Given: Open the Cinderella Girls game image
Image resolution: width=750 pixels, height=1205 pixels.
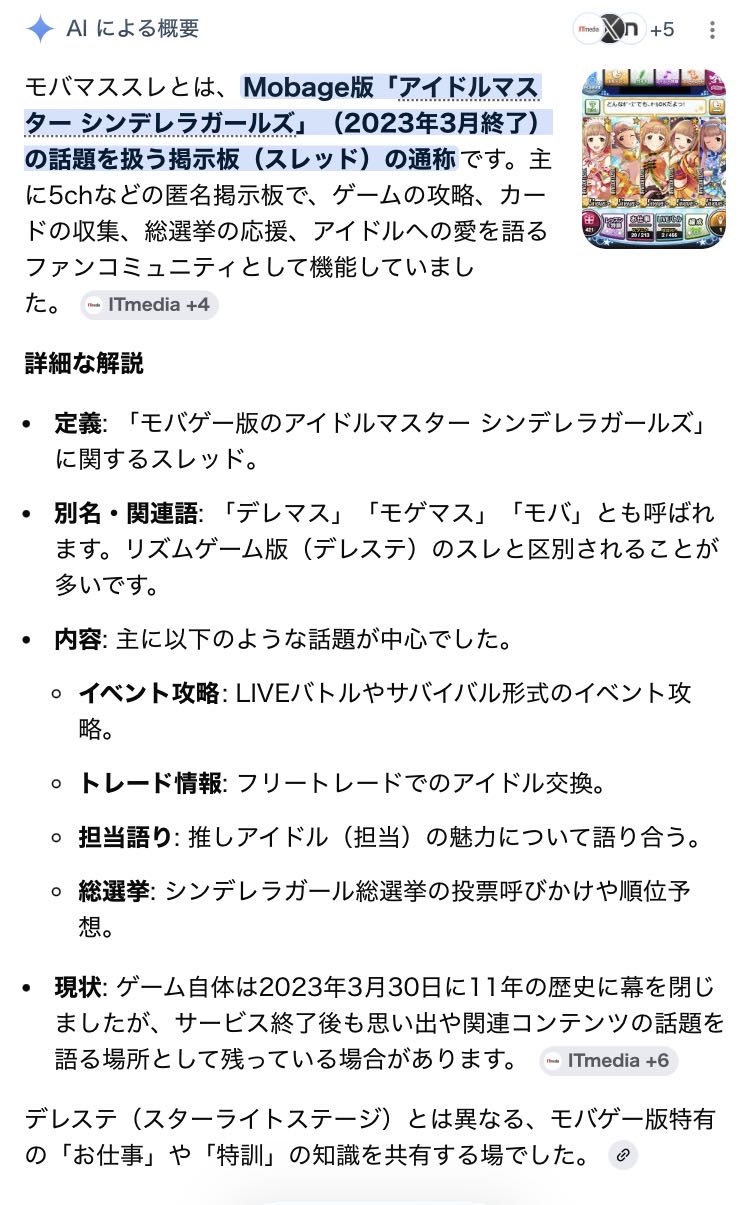Looking at the screenshot, I should click(654, 158).
